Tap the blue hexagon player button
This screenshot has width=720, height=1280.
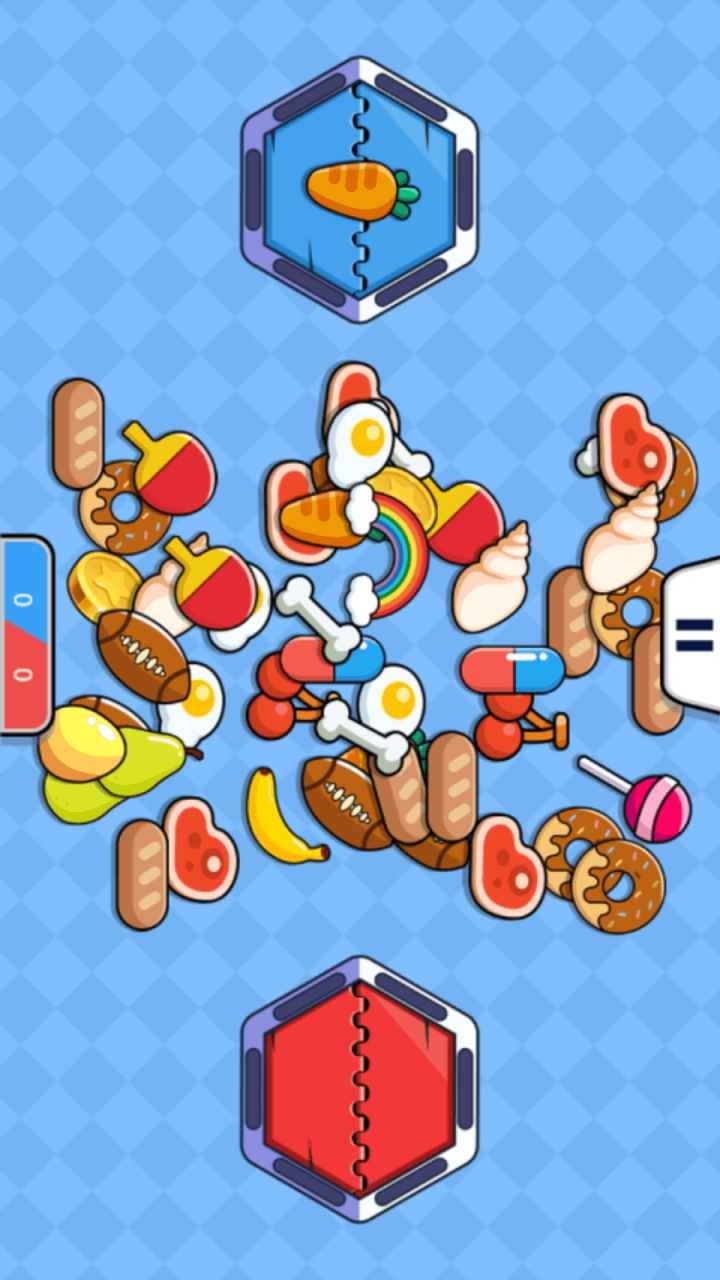359,190
